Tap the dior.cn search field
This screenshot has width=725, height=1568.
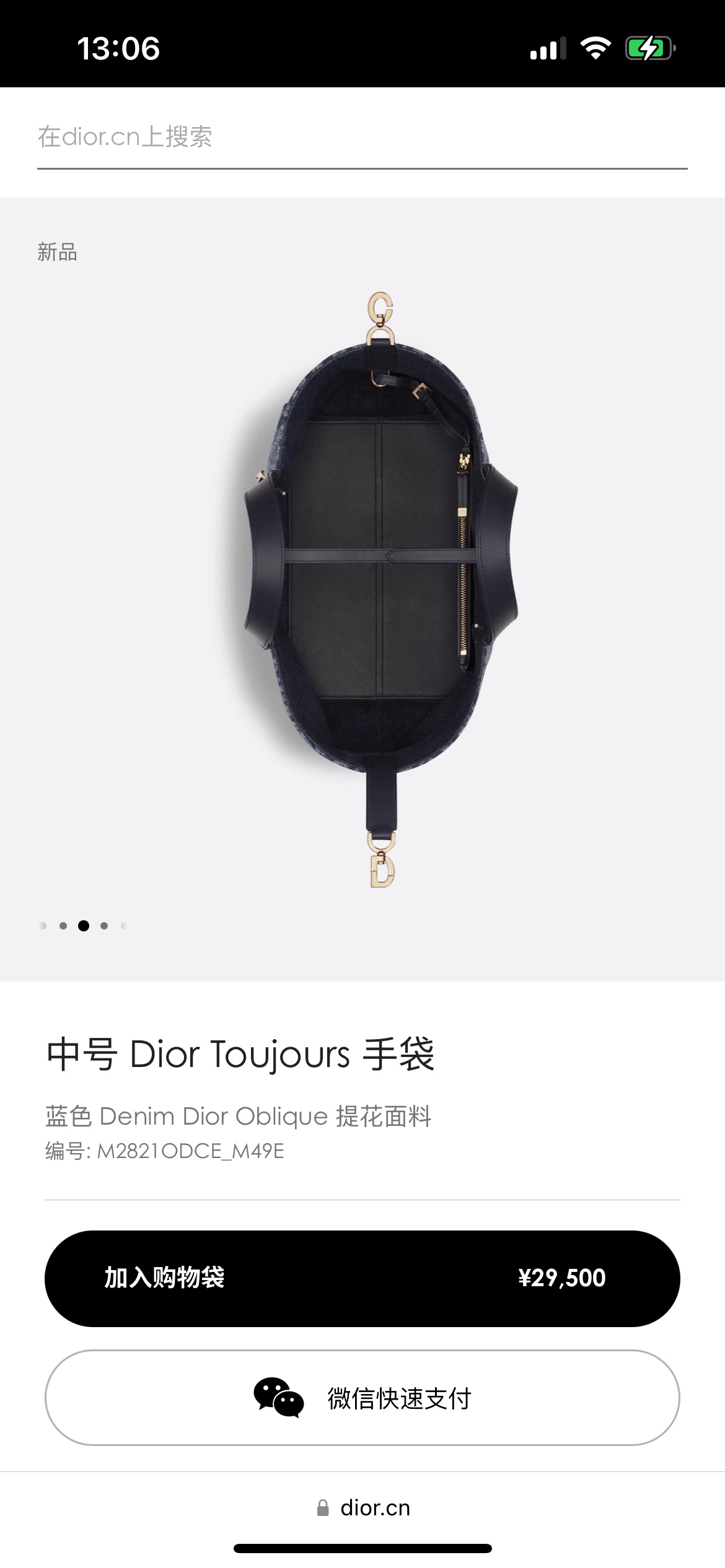tap(362, 137)
